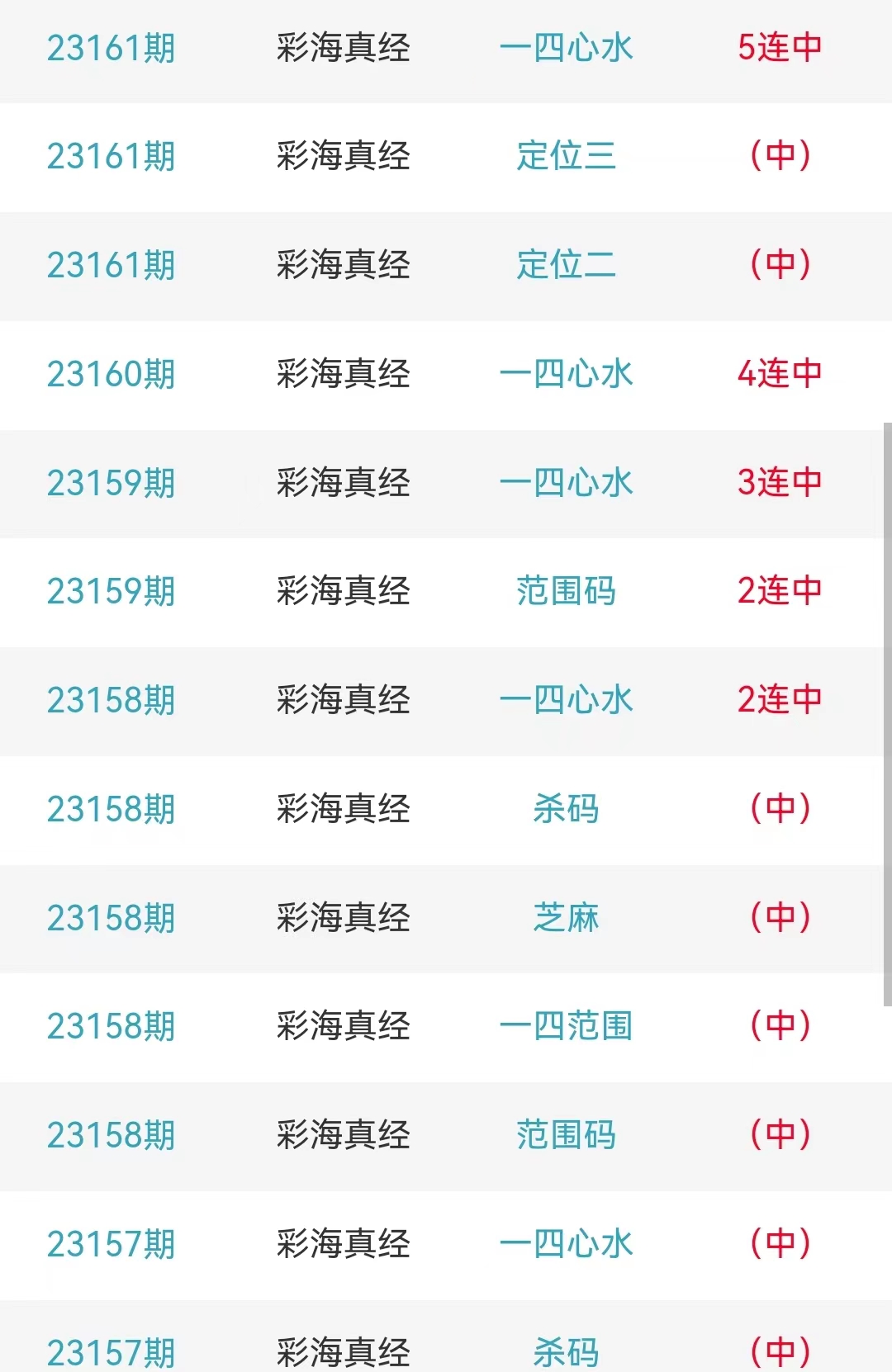The height and width of the screenshot is (1372, 892).
Task: View 23158期 一四心水 with 2连中
Action: tap(566, 700)
